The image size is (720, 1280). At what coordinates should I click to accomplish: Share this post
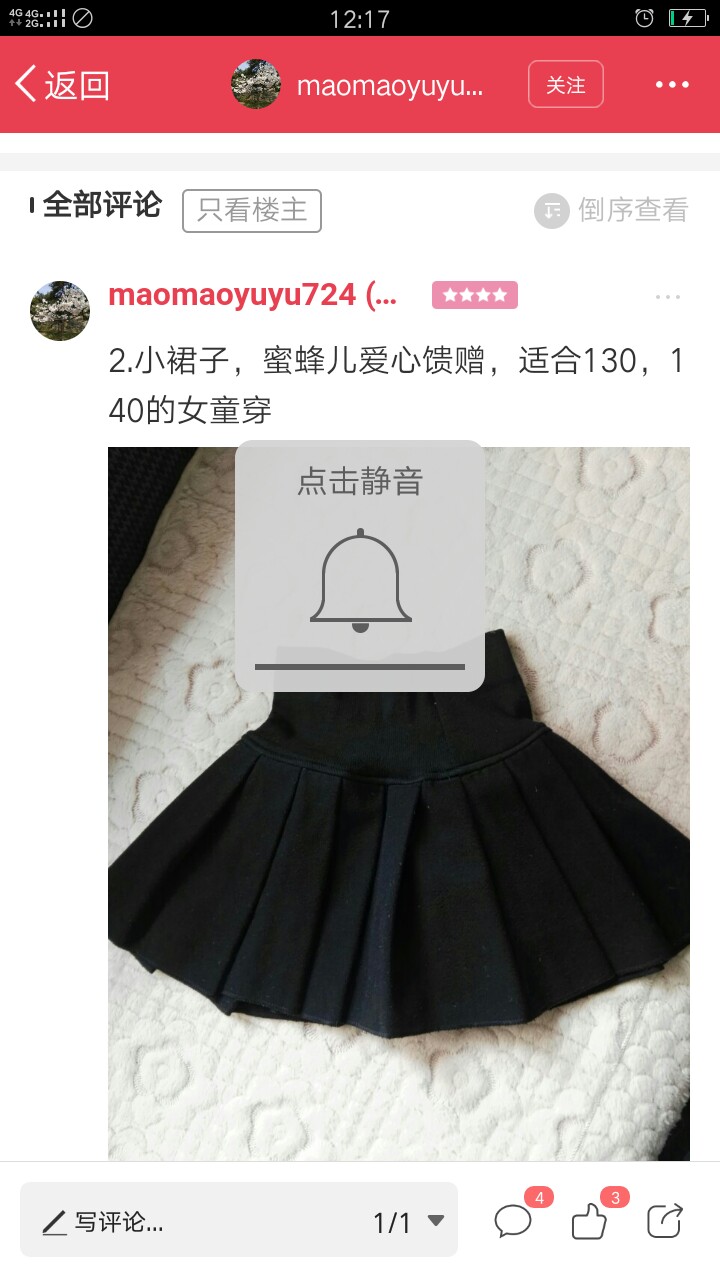pyautogui.click(x=665, y=1221)
